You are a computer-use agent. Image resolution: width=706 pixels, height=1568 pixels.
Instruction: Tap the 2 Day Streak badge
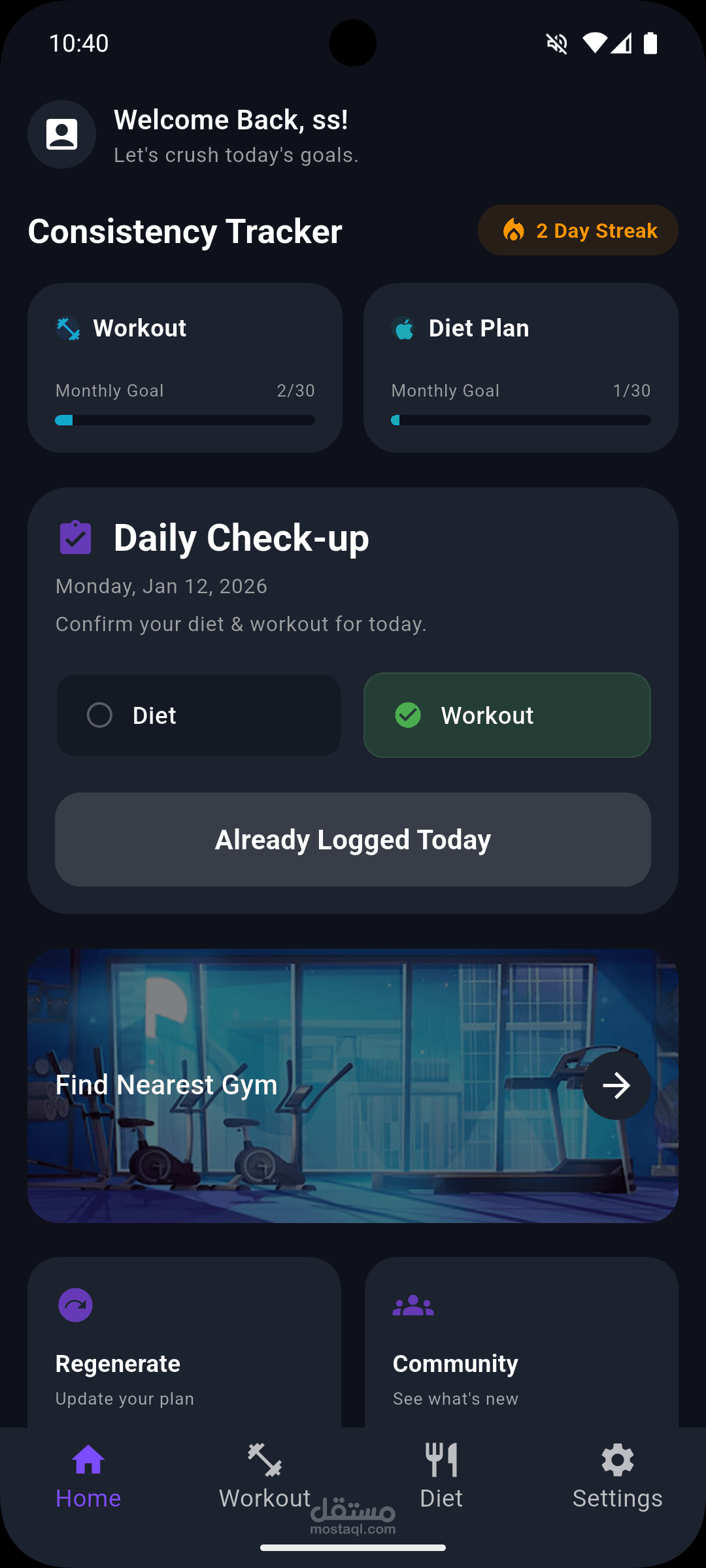click(578, 231)
